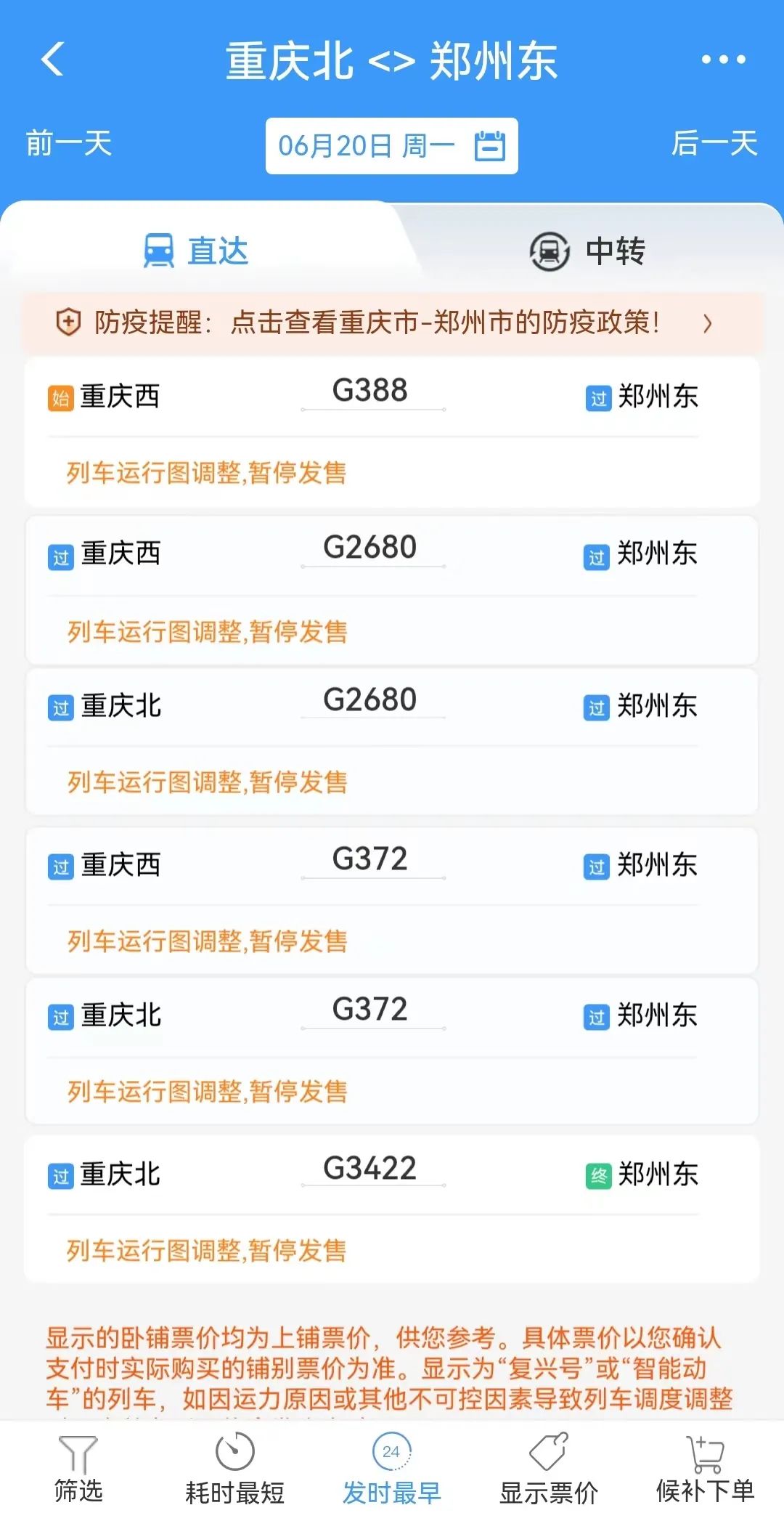Select train G388 from 重庆西
The image size is (784, 1513).
coord(392,429)
